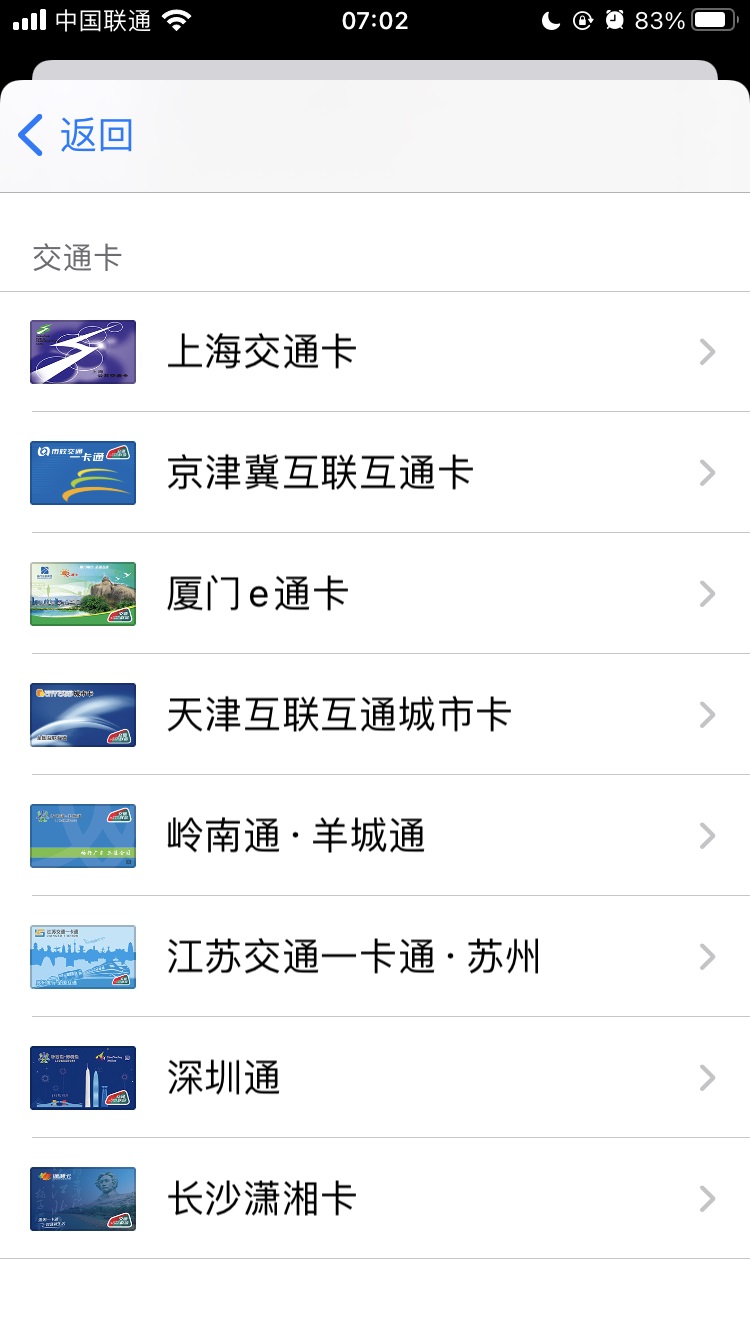Open the 岭南通·羊城通 chevron arrow
The width and height of the screenshot is (750, 1334).
tap(708, 835)
